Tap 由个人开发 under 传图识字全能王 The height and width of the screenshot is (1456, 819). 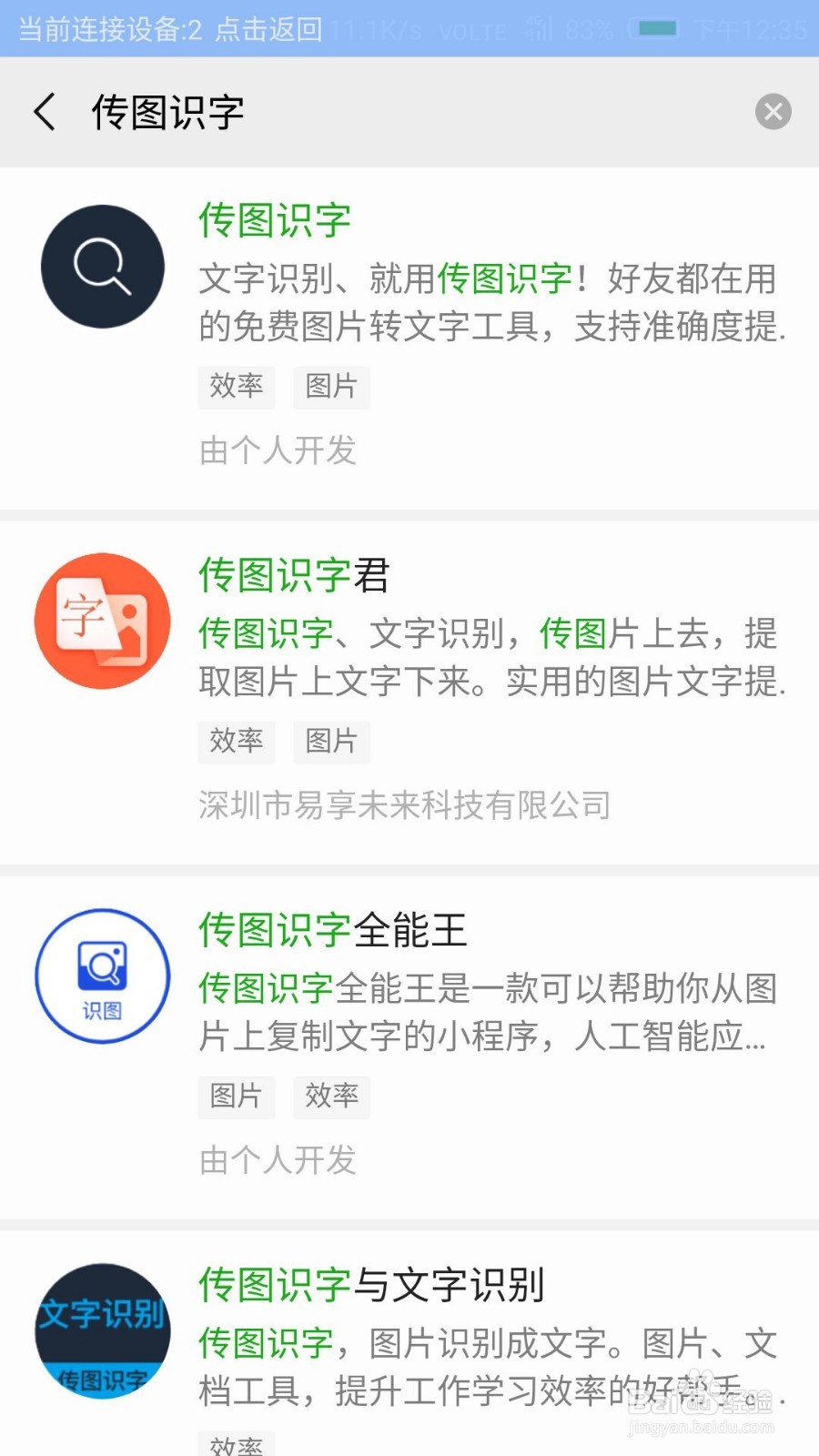278,1160
